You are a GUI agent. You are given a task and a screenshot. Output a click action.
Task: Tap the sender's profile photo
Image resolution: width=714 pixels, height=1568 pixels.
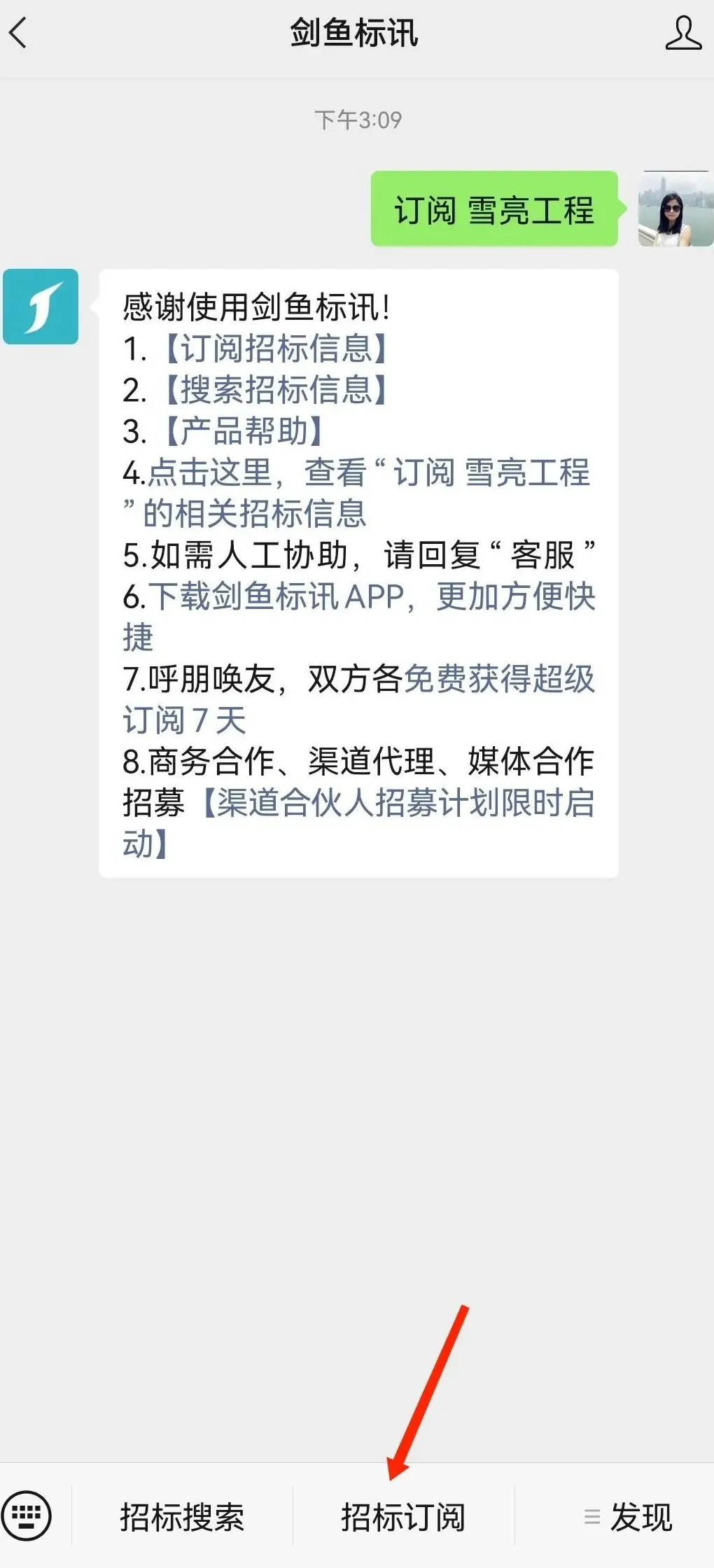pos(675,209)
